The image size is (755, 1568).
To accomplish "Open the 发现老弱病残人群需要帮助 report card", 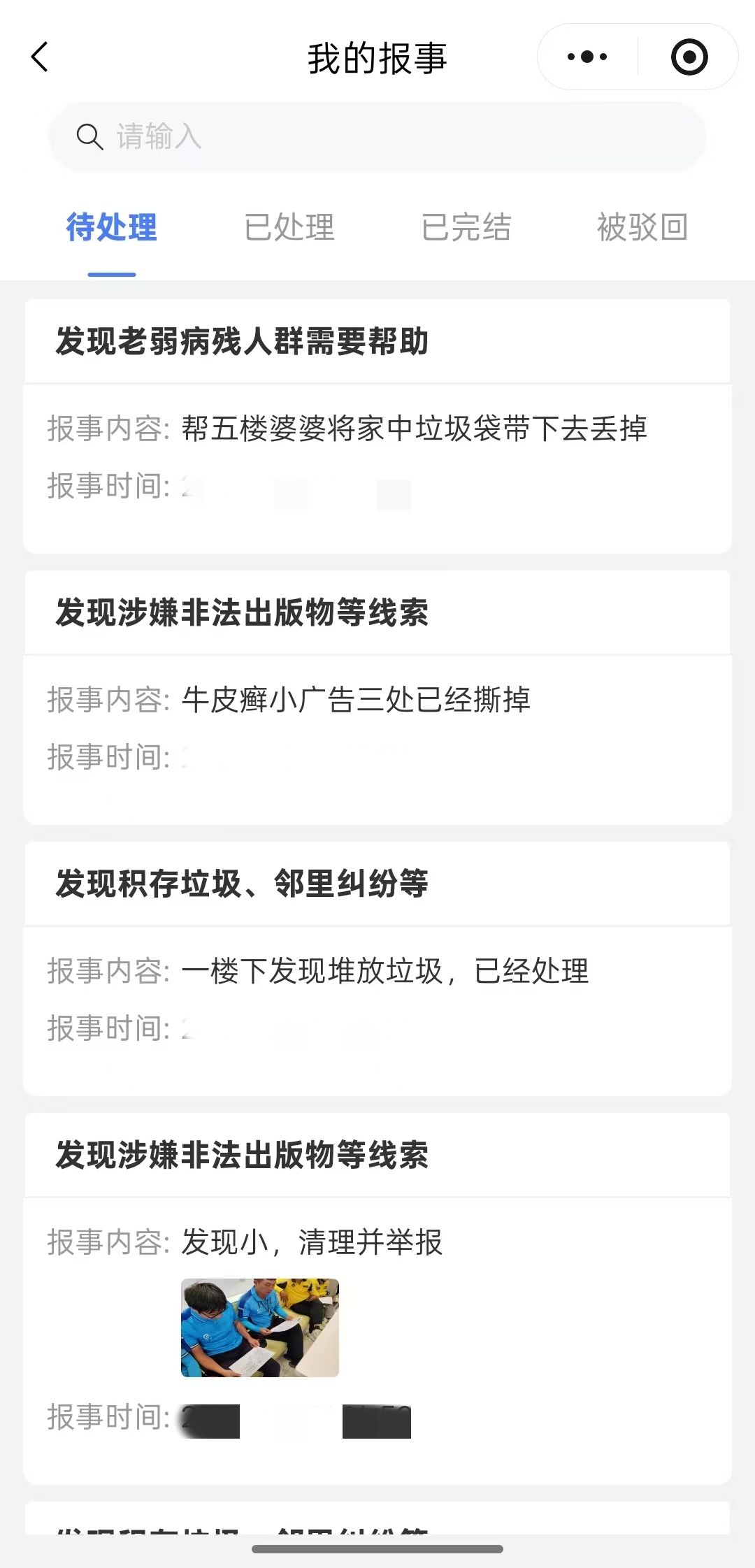I will [x=377, y=426].
